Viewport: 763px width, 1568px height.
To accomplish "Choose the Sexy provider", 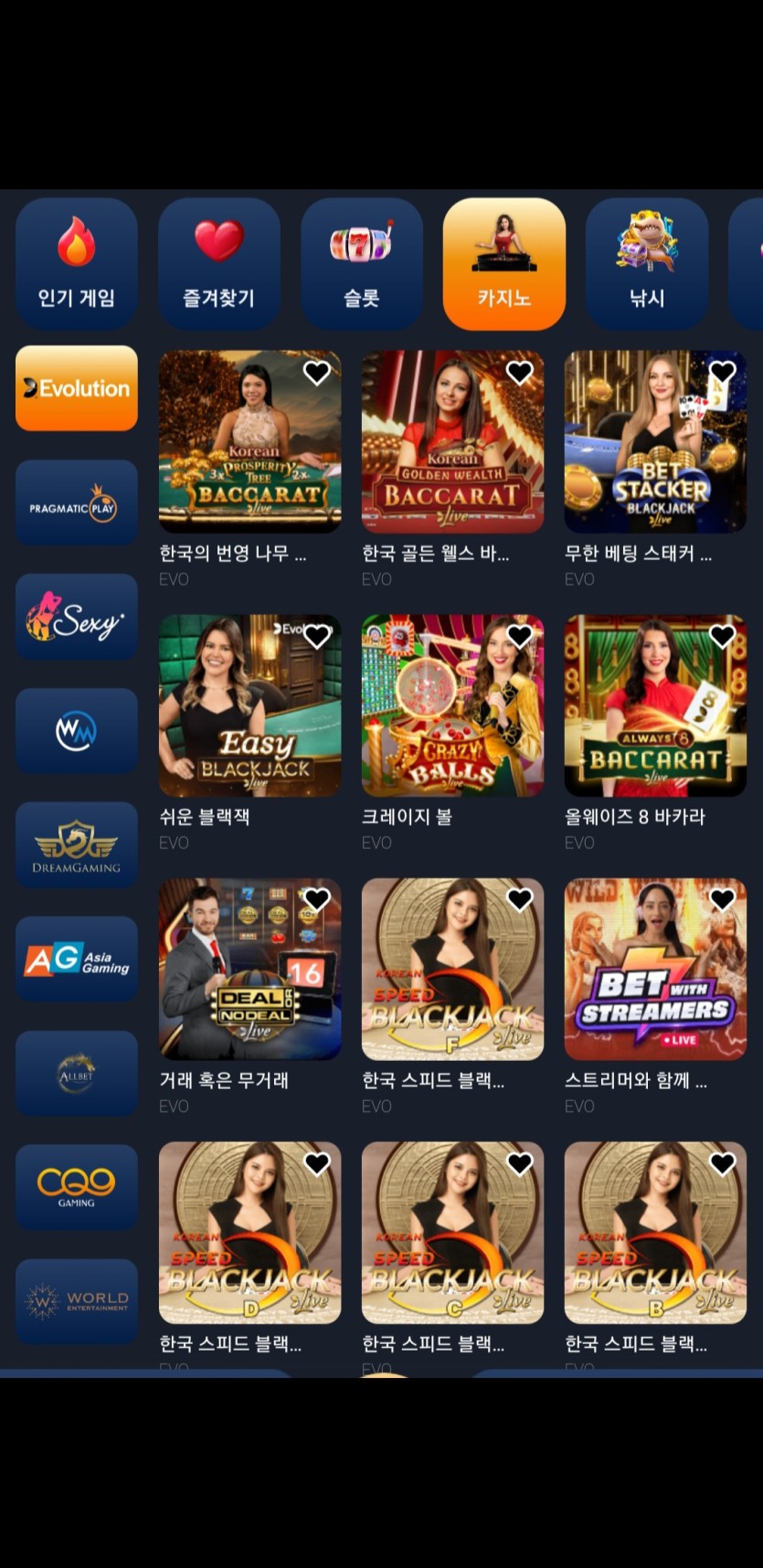I will pyautogui.click(x=77, y=617).
